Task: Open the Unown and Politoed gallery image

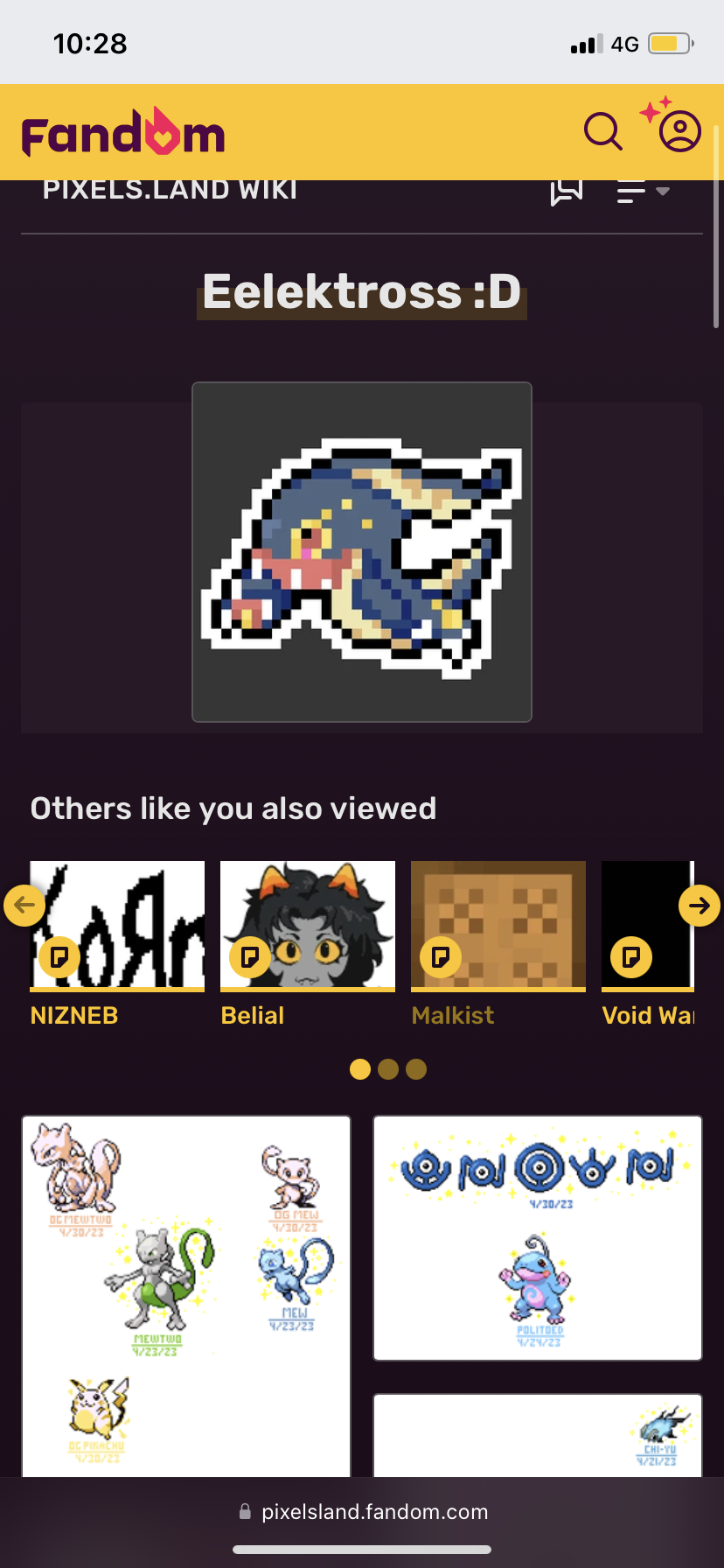Action: 538,1238
